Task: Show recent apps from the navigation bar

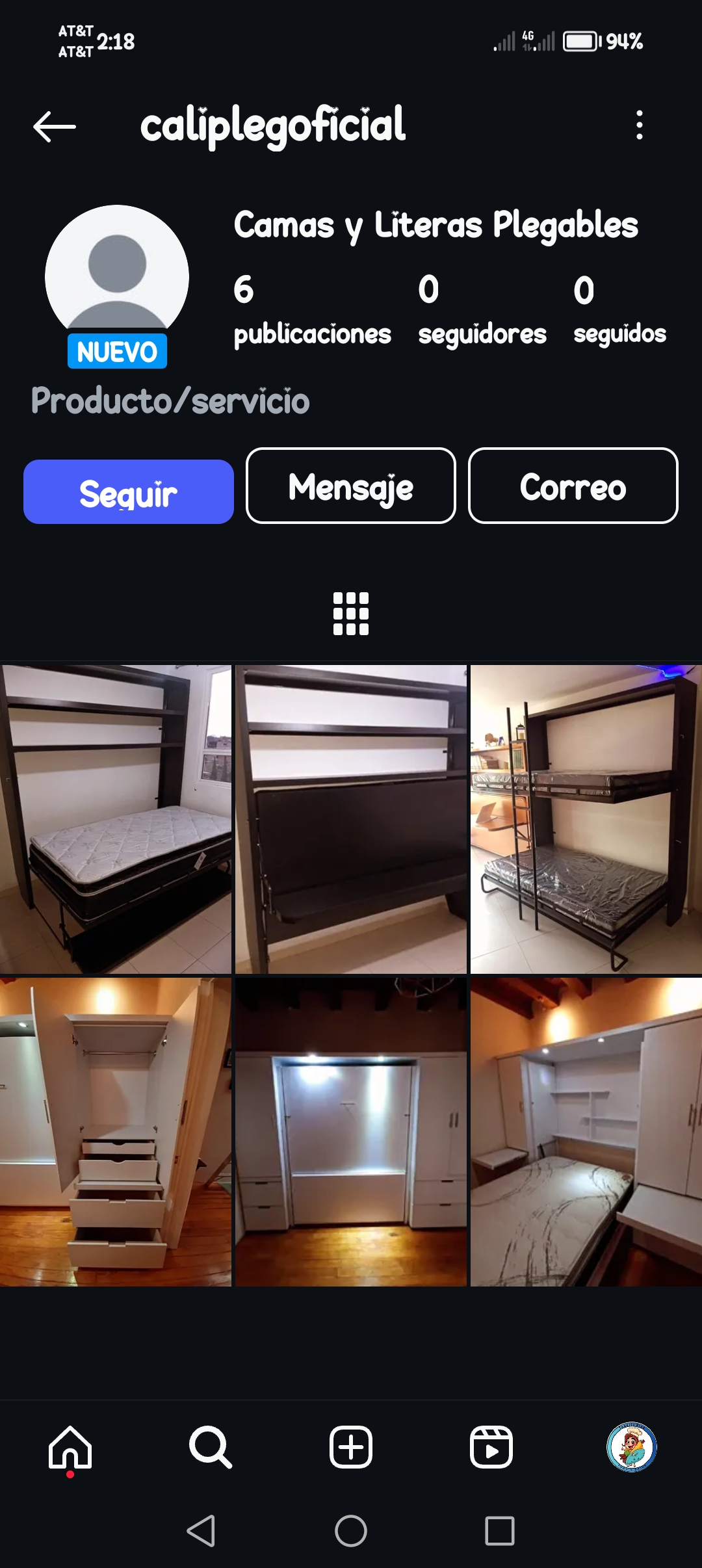Action: click(500, 1531)
